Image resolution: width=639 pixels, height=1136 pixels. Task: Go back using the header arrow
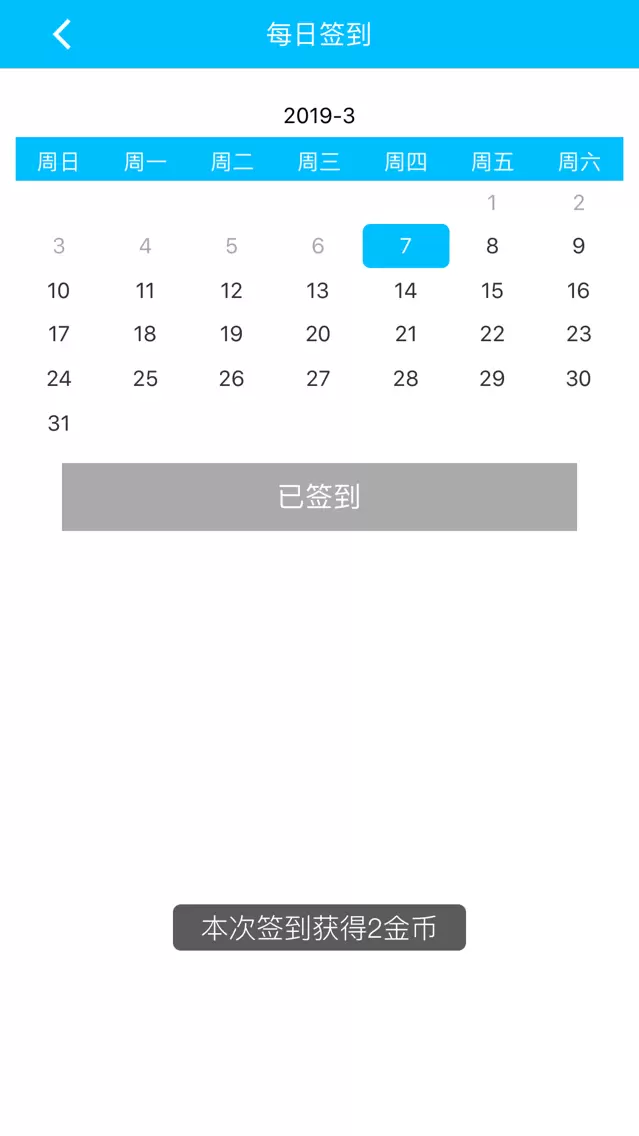click(x=62, y=34)
